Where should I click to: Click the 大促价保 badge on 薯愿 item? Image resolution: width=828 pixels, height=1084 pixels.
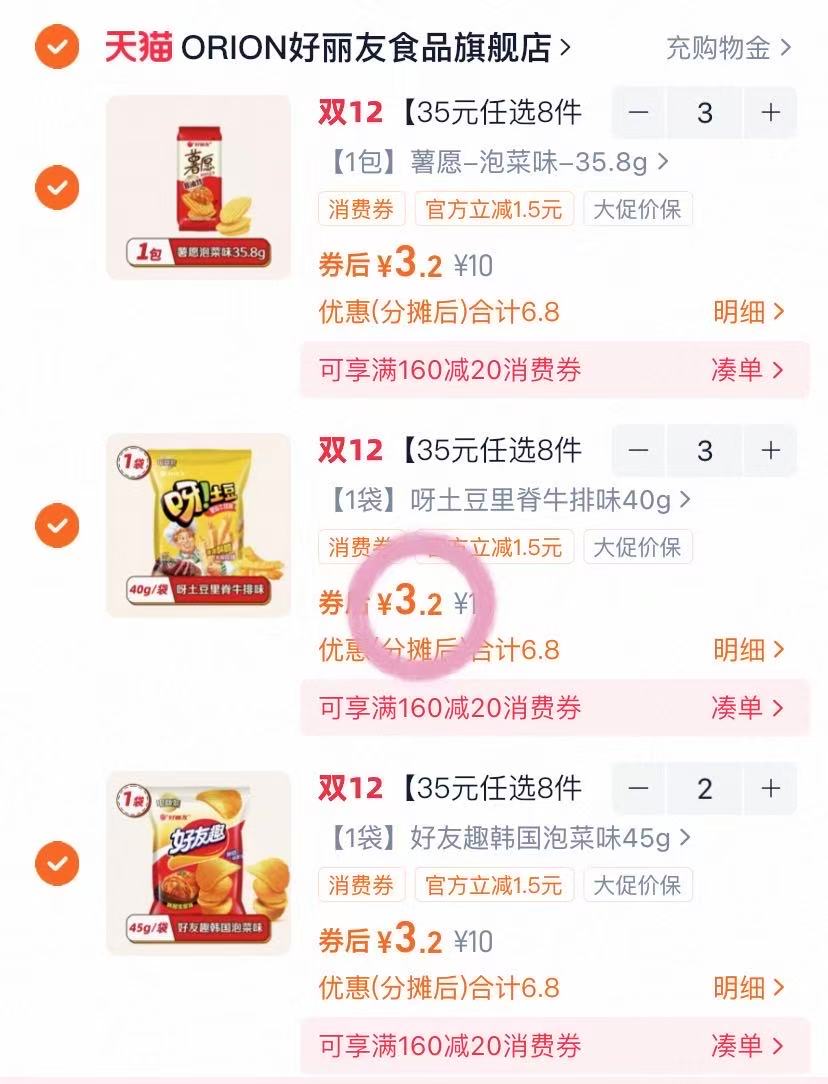coord(638,209)
